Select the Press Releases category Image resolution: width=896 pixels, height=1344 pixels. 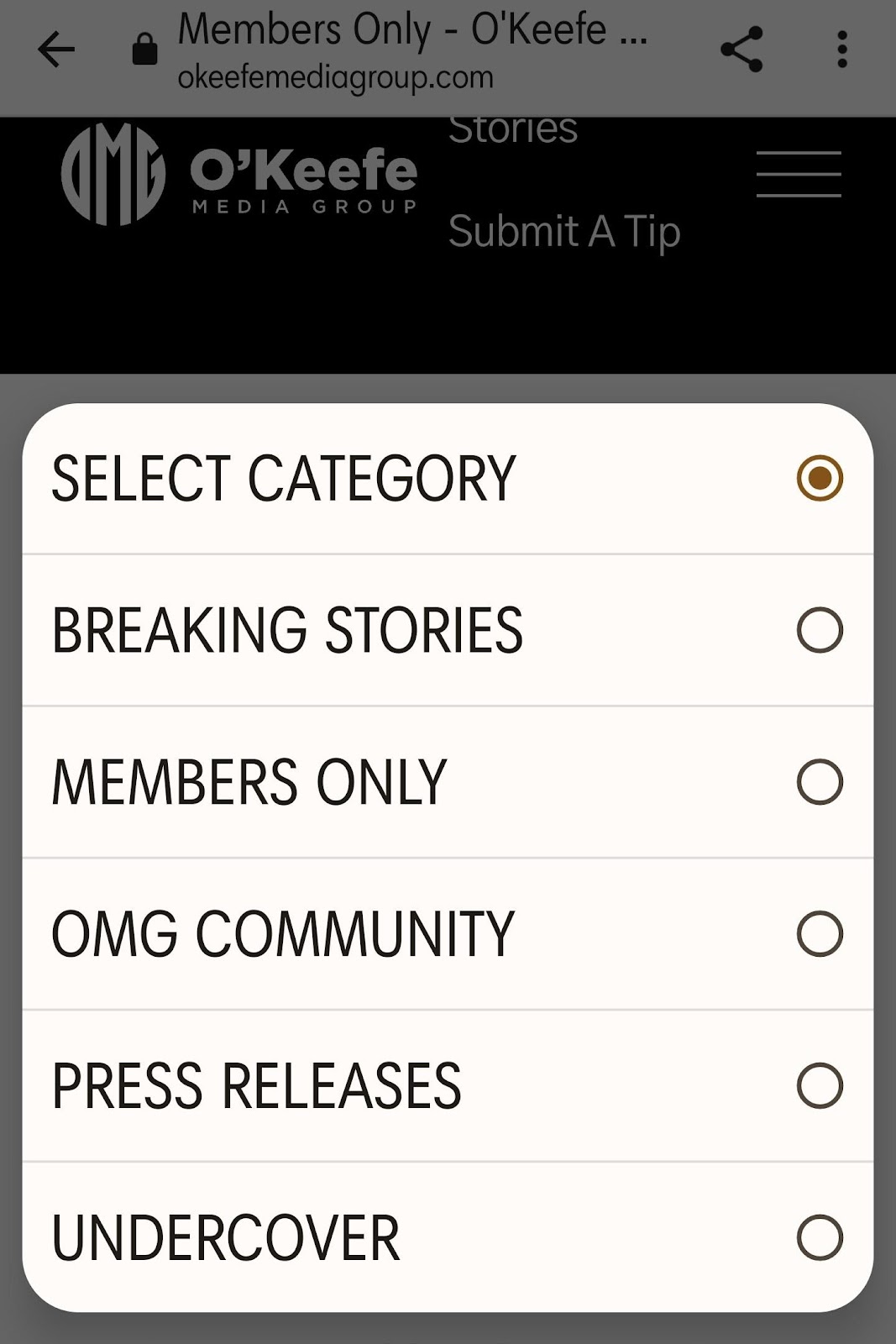[x=448, y=1085]
